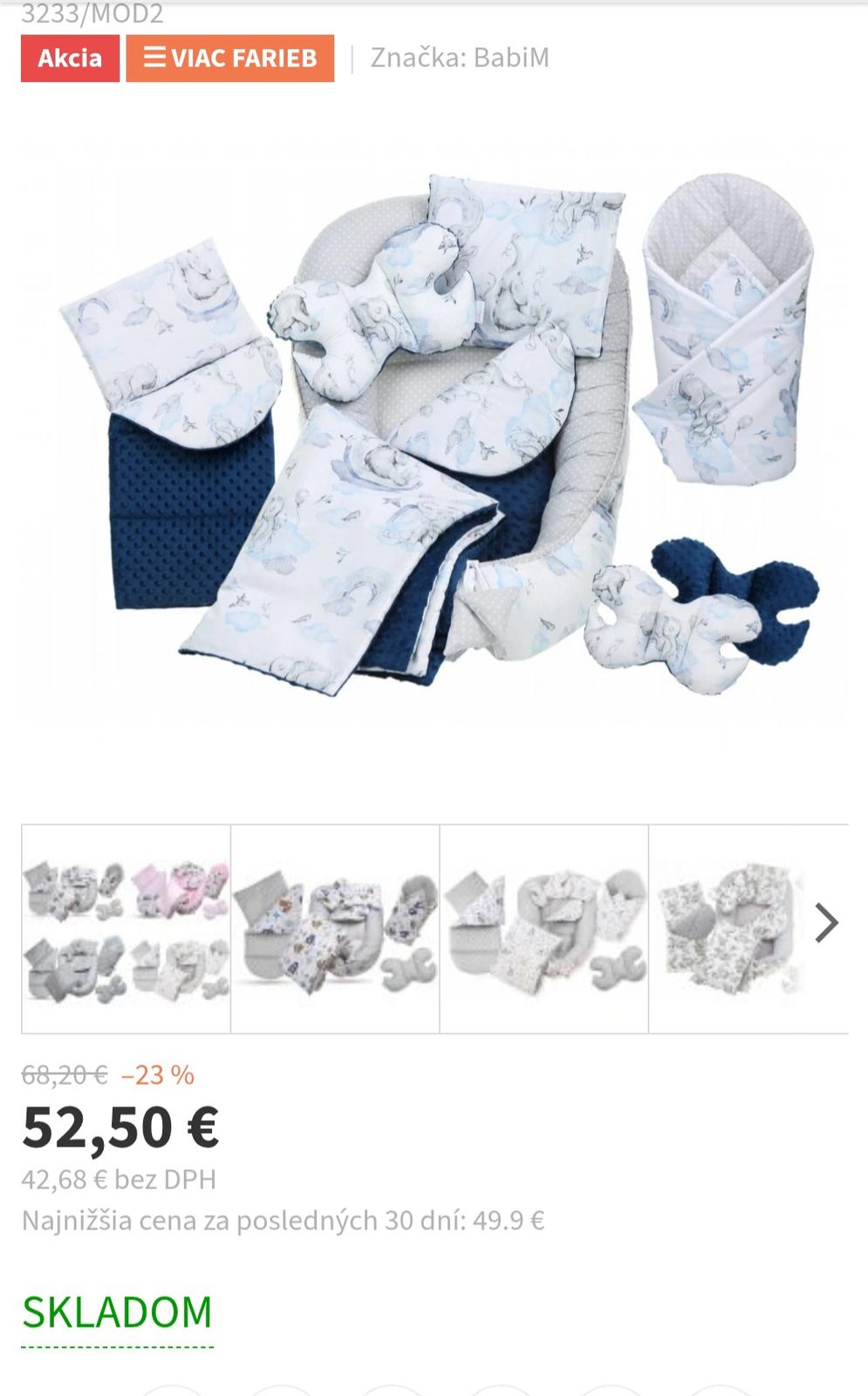Show next gallery thumbnails with arrow
Viewport: 868px width, 1396px height.
point(825,923)
